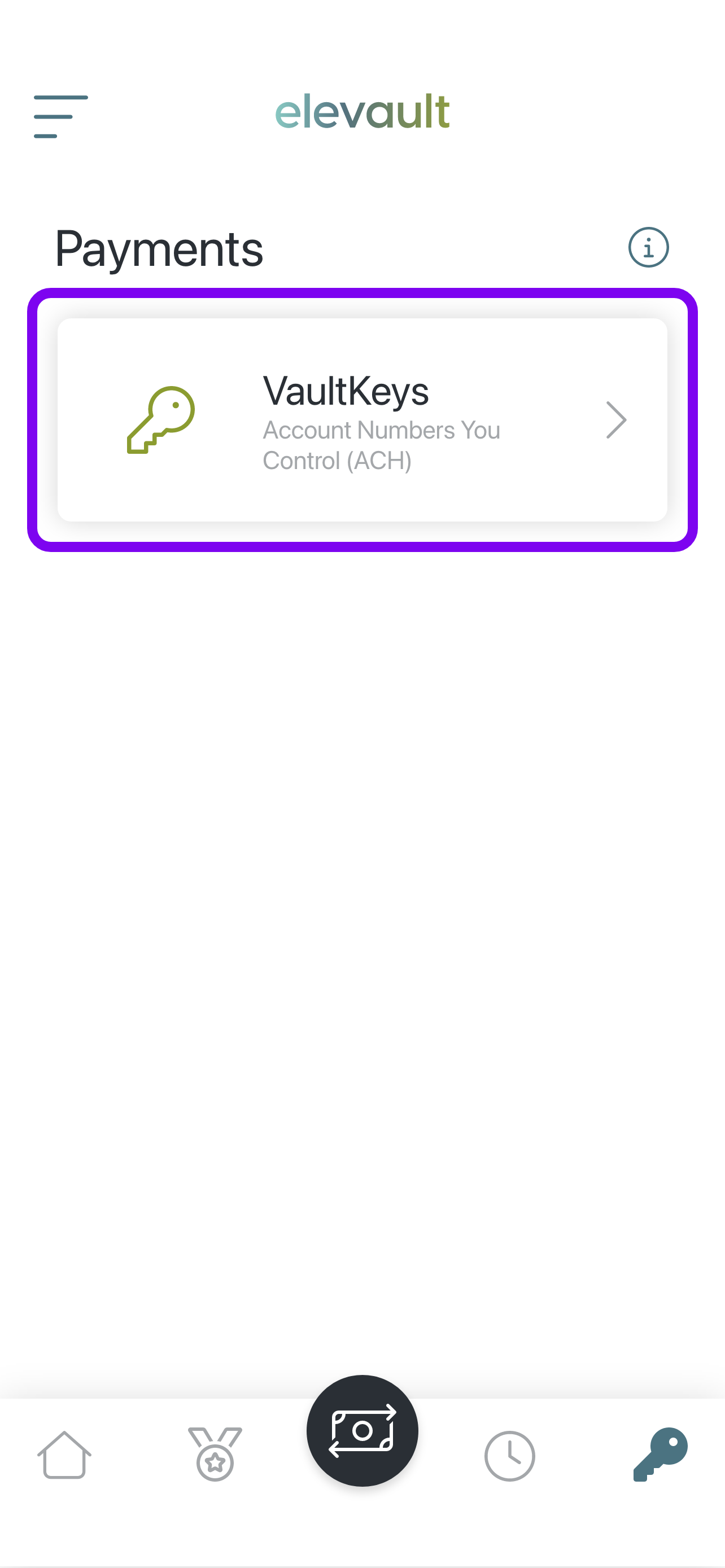Open the hamburger drawer menu
The image size is (725, 1568).
point(61,116)
